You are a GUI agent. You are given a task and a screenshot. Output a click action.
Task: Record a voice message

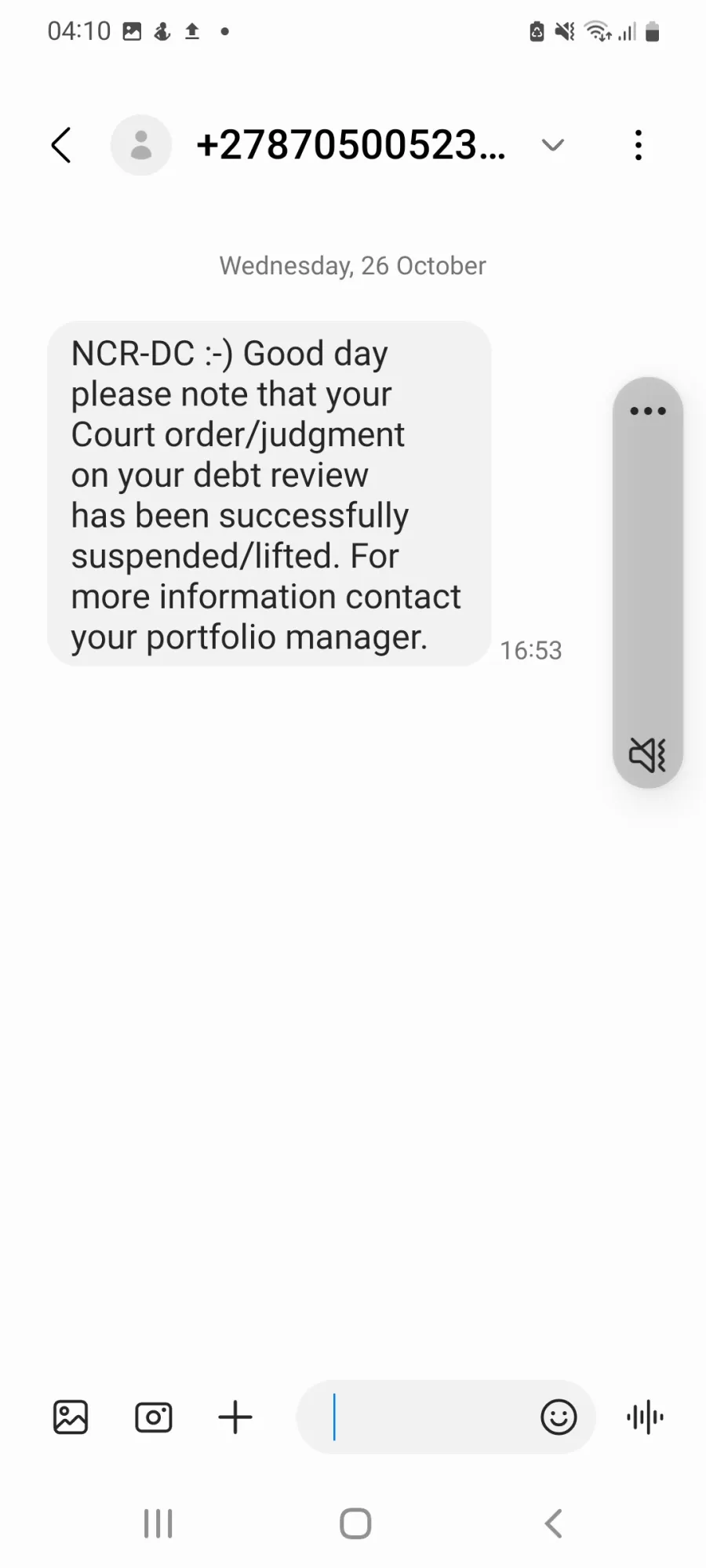(645, 1417)
